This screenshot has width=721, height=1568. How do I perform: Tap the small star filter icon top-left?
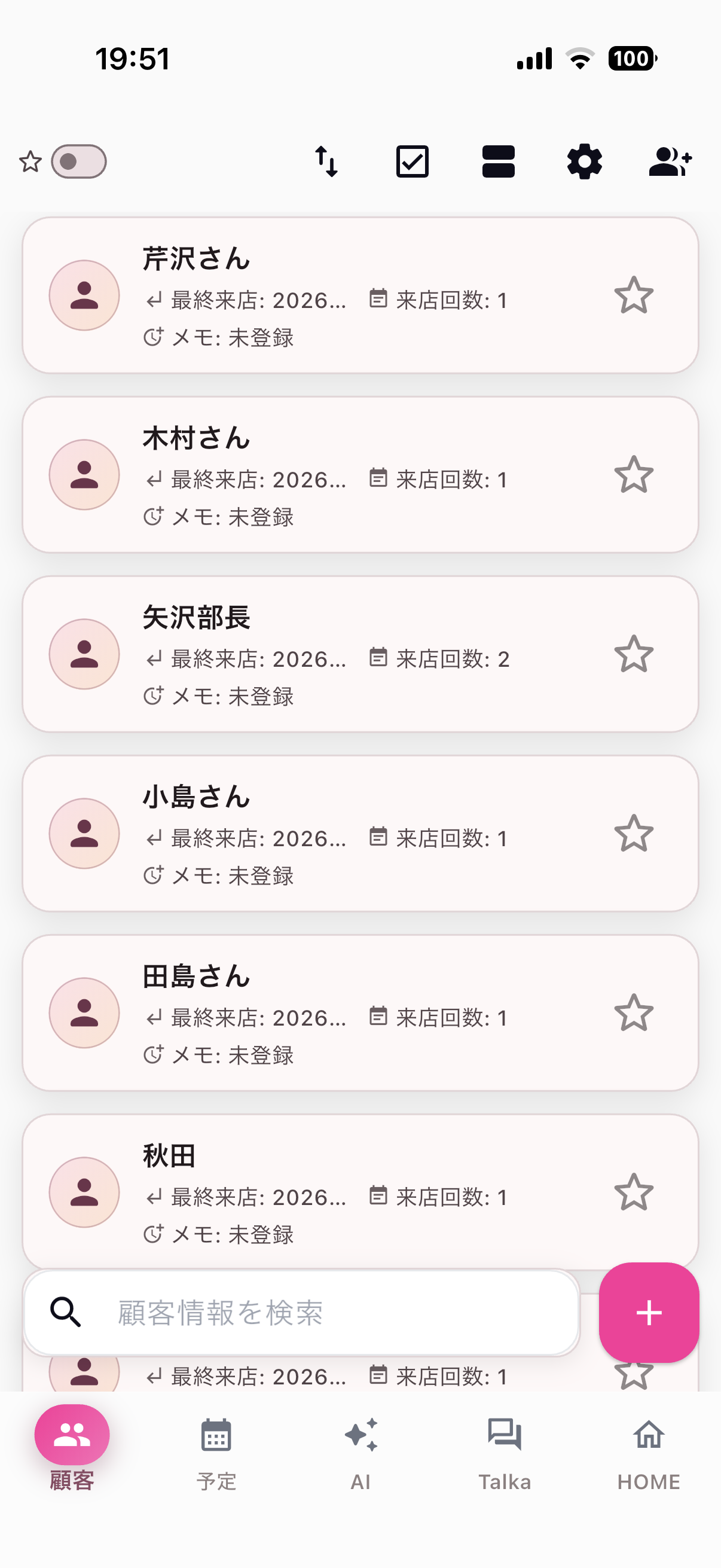(29, 161)
